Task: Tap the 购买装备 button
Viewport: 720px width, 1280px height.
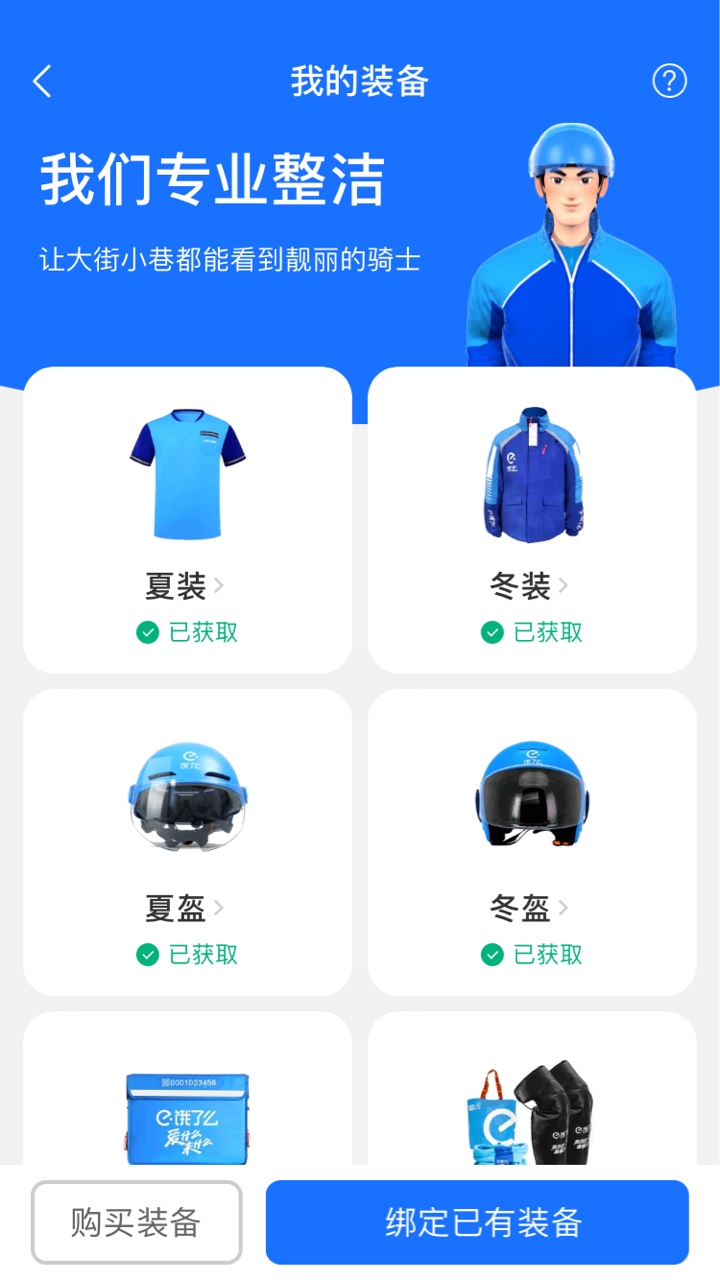Action: pyautogui.click(x=136, y=1222)
